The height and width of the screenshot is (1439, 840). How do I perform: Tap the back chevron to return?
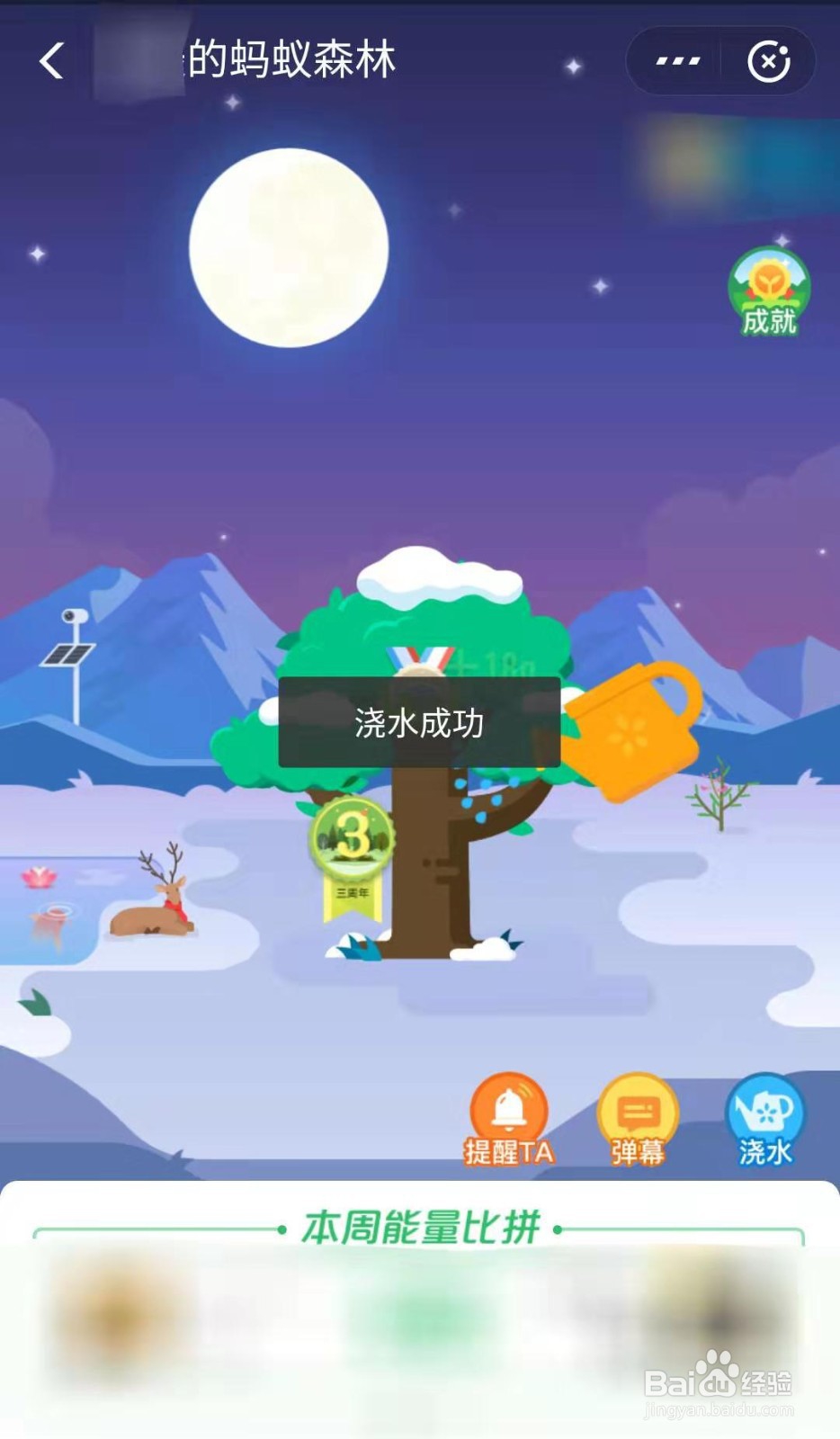(x=49, y=60)
